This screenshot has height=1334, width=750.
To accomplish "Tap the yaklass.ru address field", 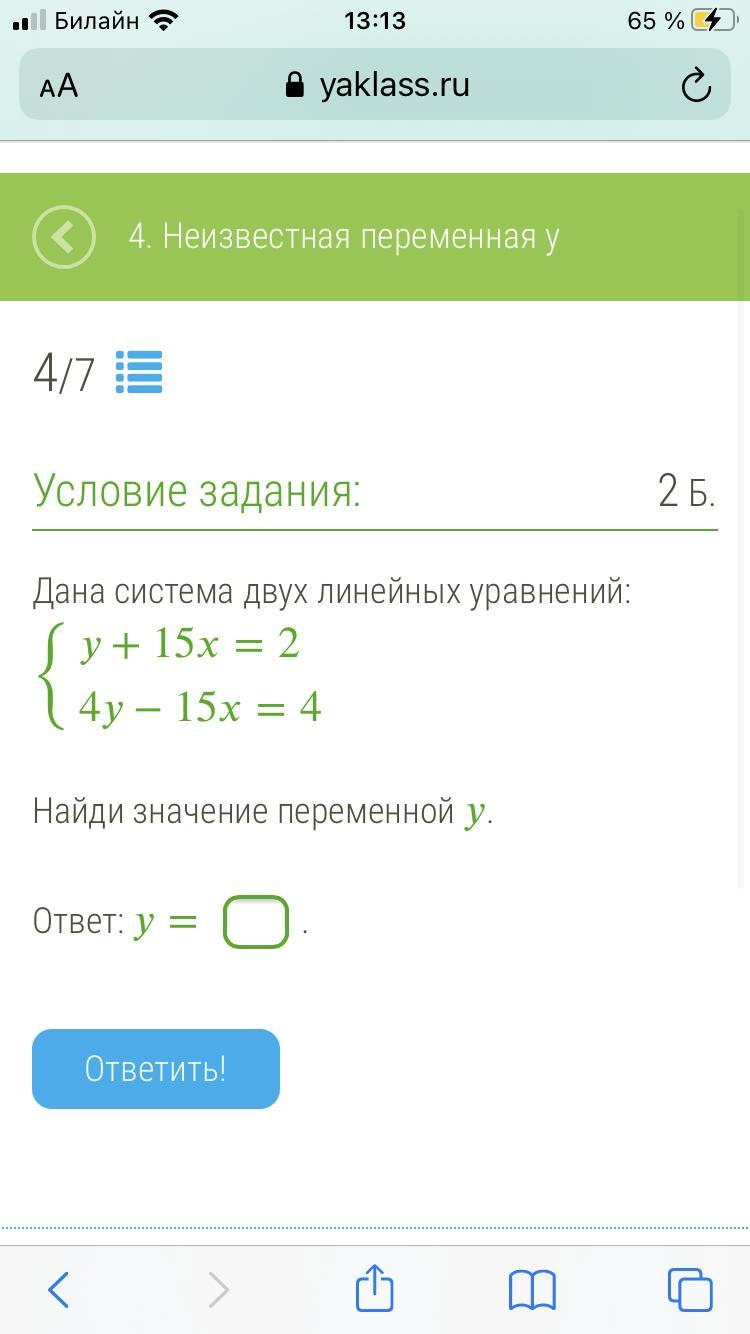I will (375, 85).
